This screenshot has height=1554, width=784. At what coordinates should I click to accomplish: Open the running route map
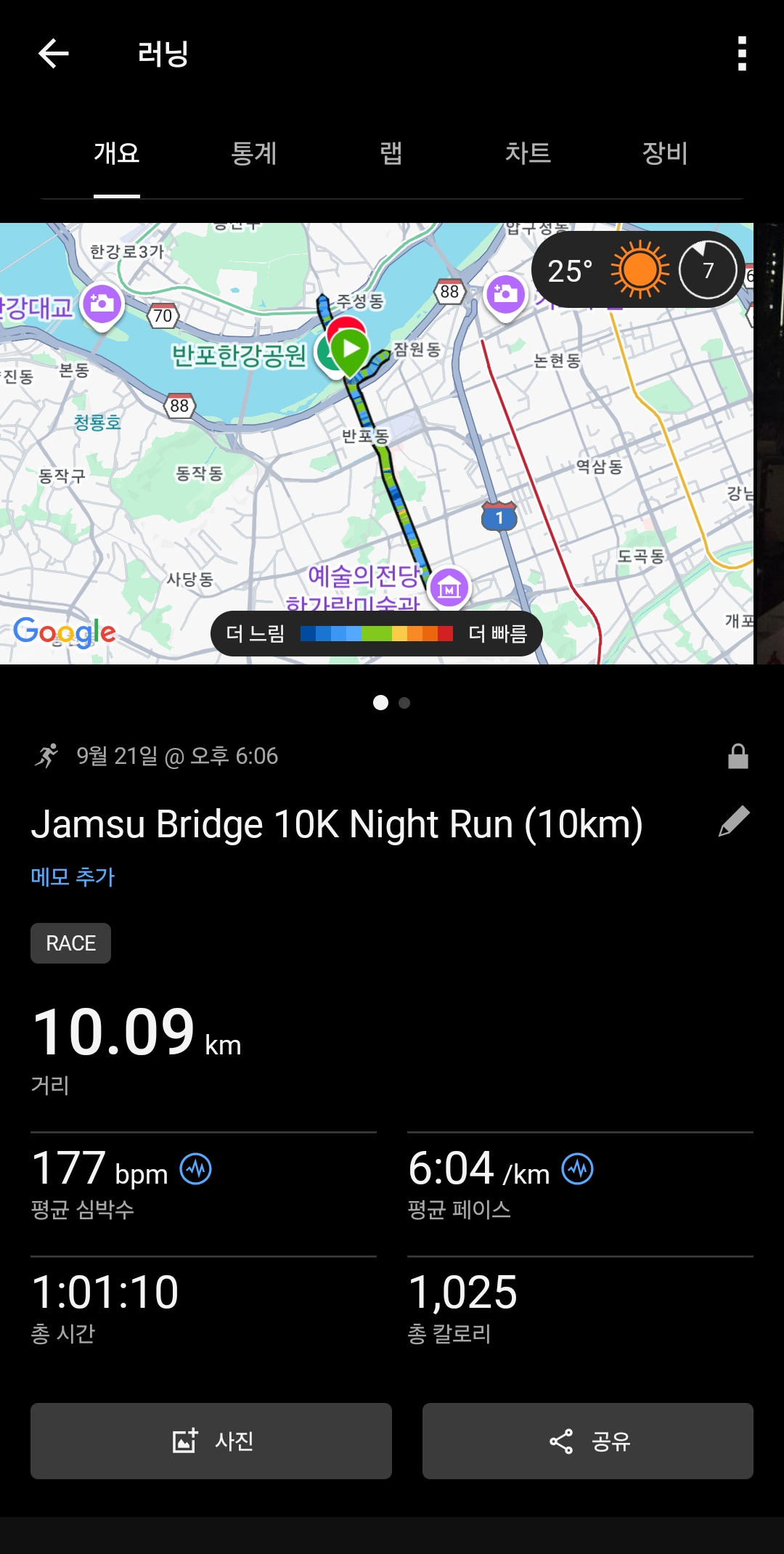(290, 472)
